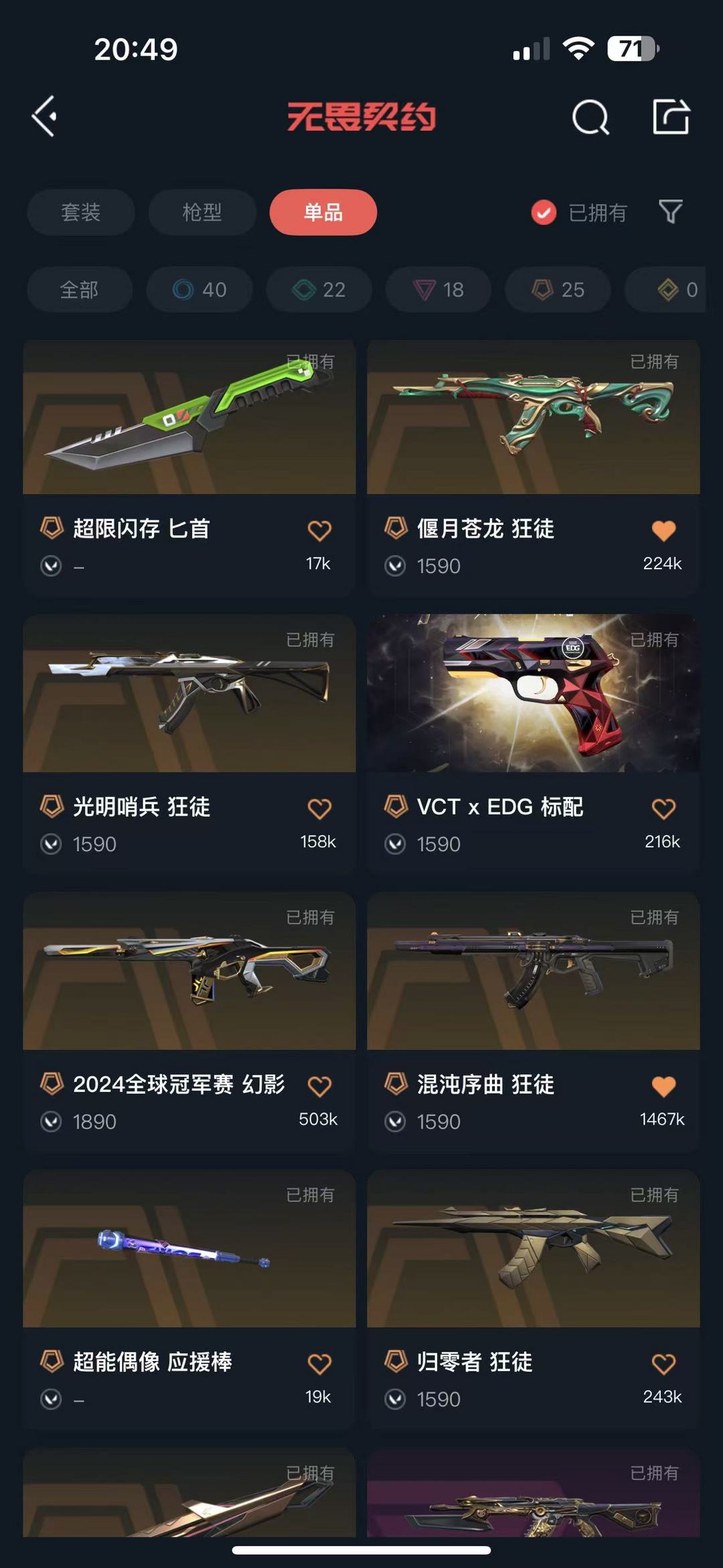Screen dimensions: 723x1568
Task: Open the search icon
Action: pos(590,118)
